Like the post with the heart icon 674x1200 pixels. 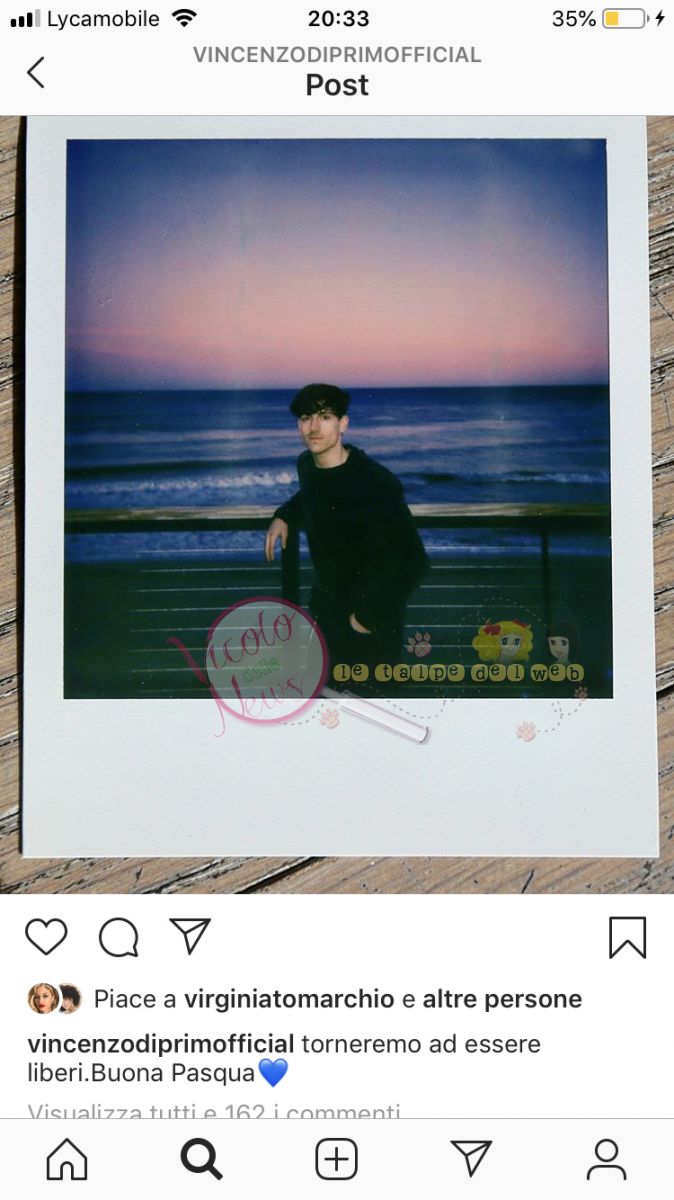(x=46, y=937)
